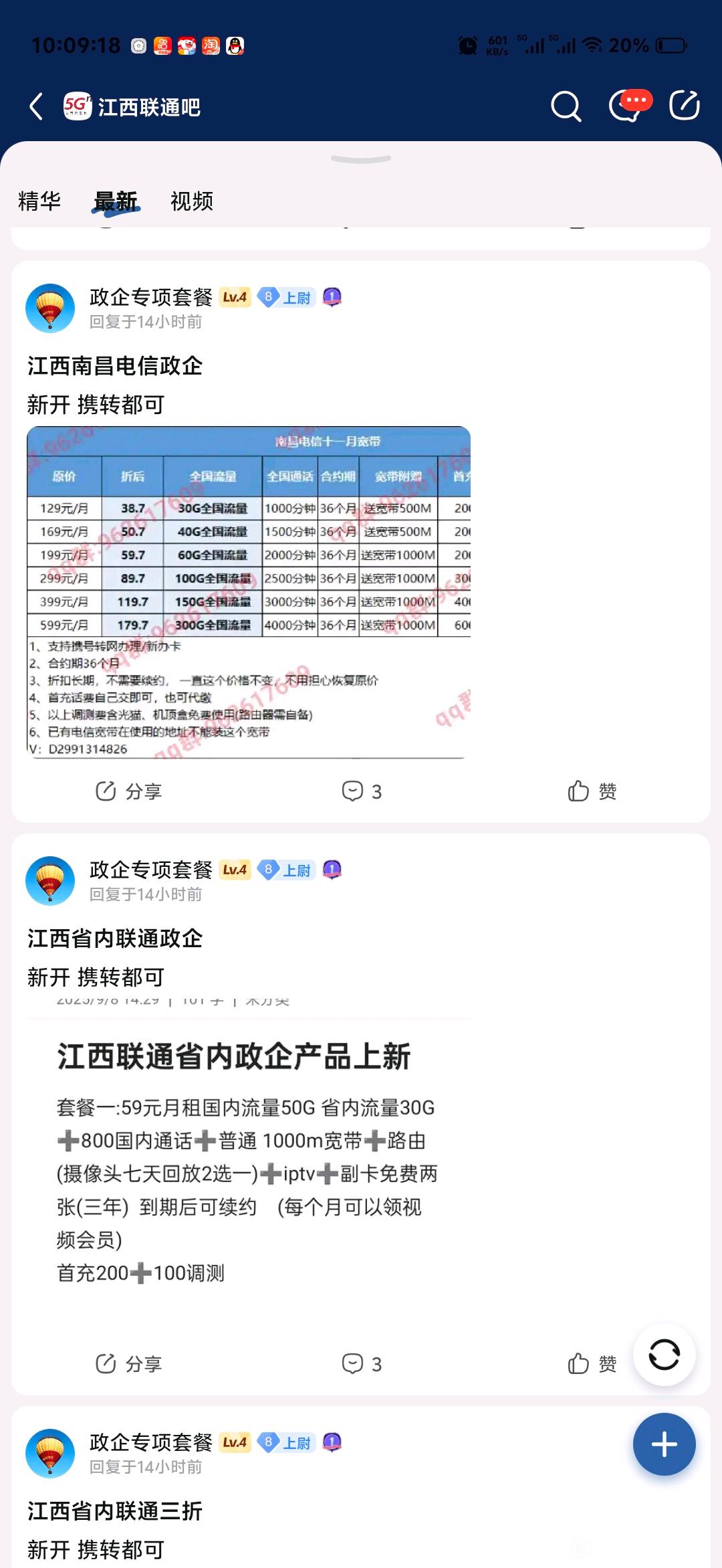Image resolution: width=722 pixels, height=1568 pixels.
Task: Go back from 江西联通吧
Action: tap(37, 106)
